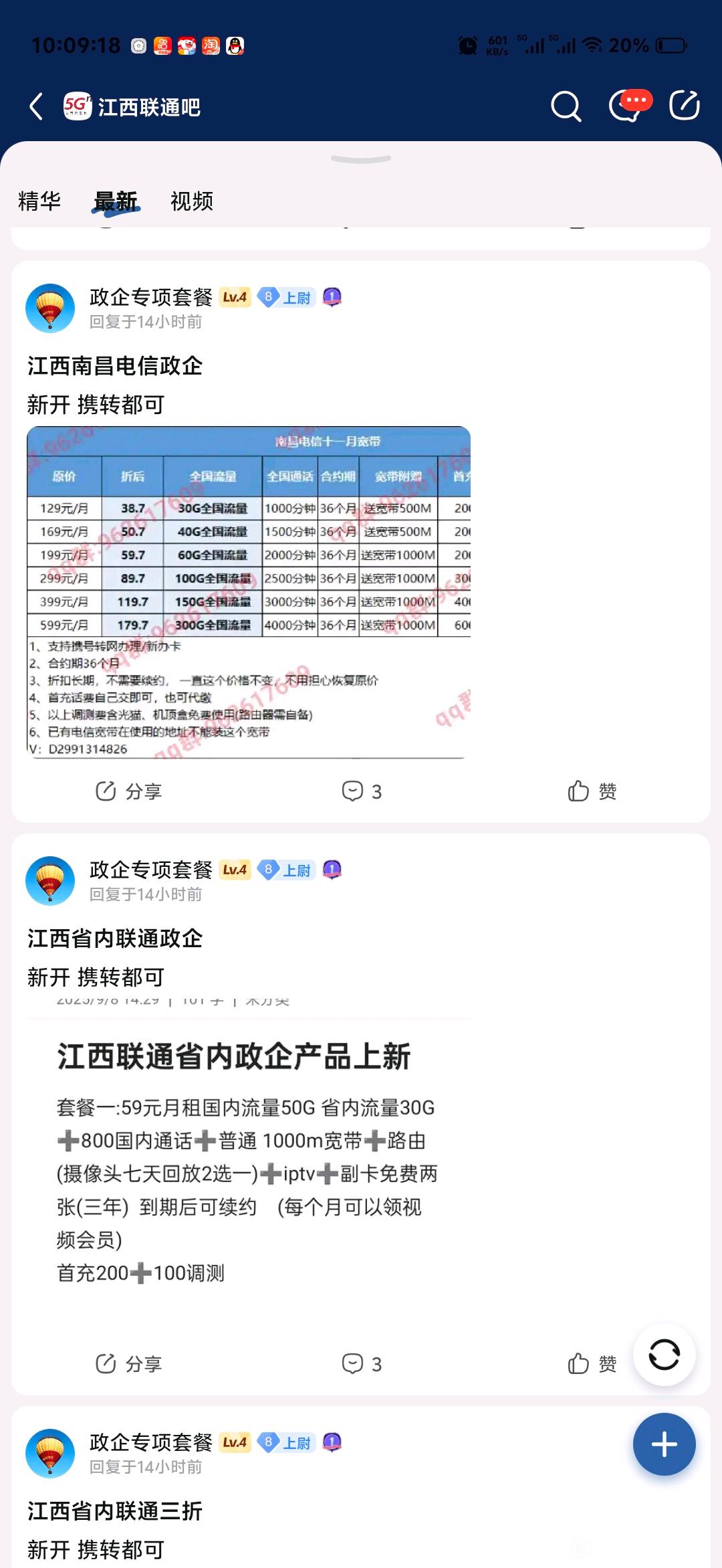Image resolution: width=722 pixels, height=1568 pixels.
Task: Go back from 江西联通吧
Action: tap(37, 106)
